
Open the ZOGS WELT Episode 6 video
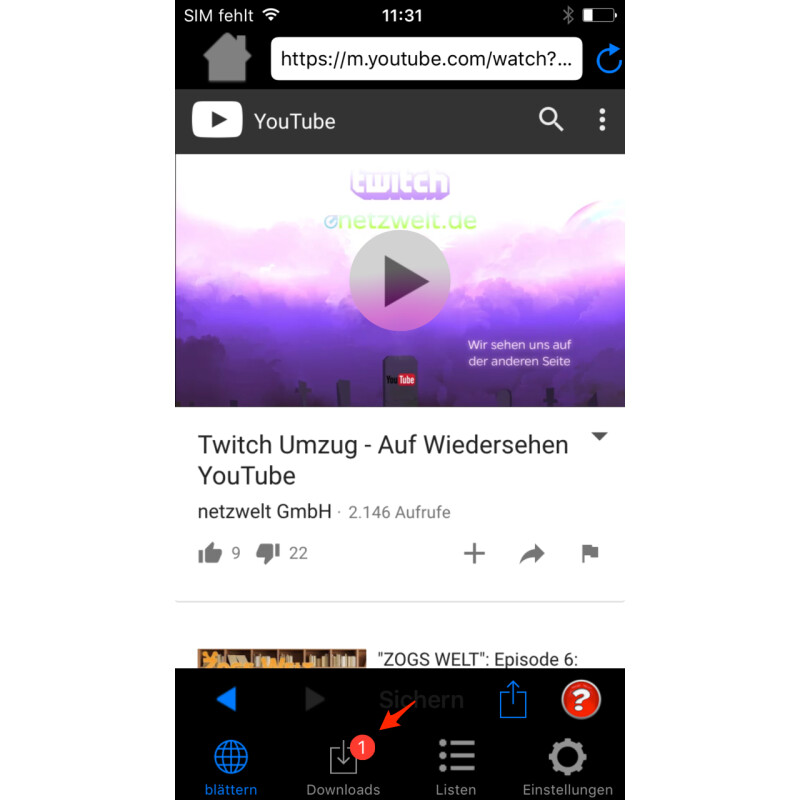(x=478, y=659)
